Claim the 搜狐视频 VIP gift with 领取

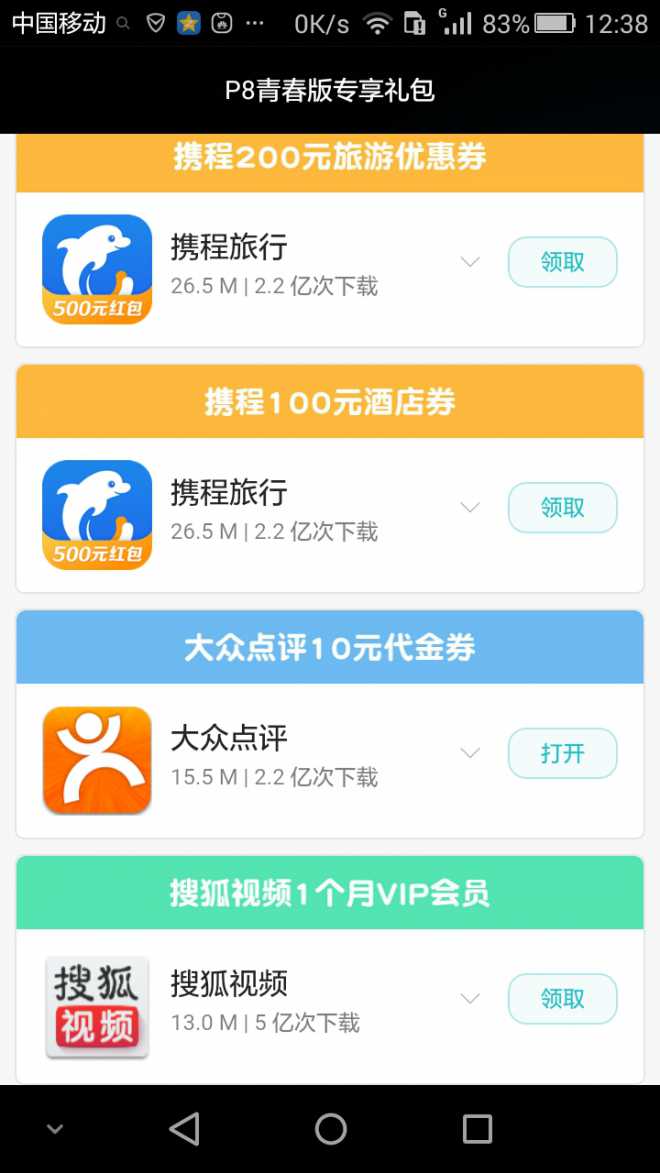point(563,998)
